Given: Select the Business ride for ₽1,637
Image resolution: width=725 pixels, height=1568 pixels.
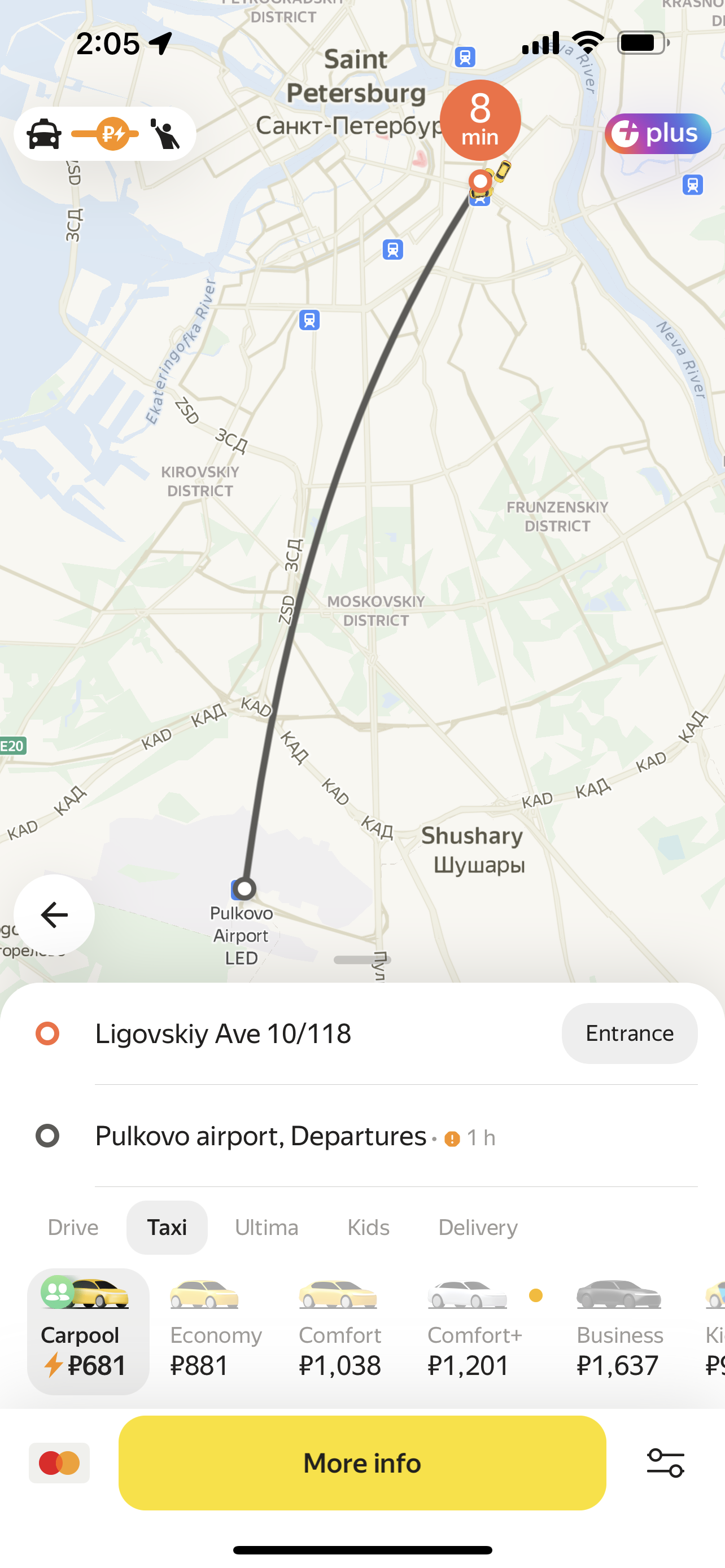Looking at the screenshot, I should (x=619, y=1330).
